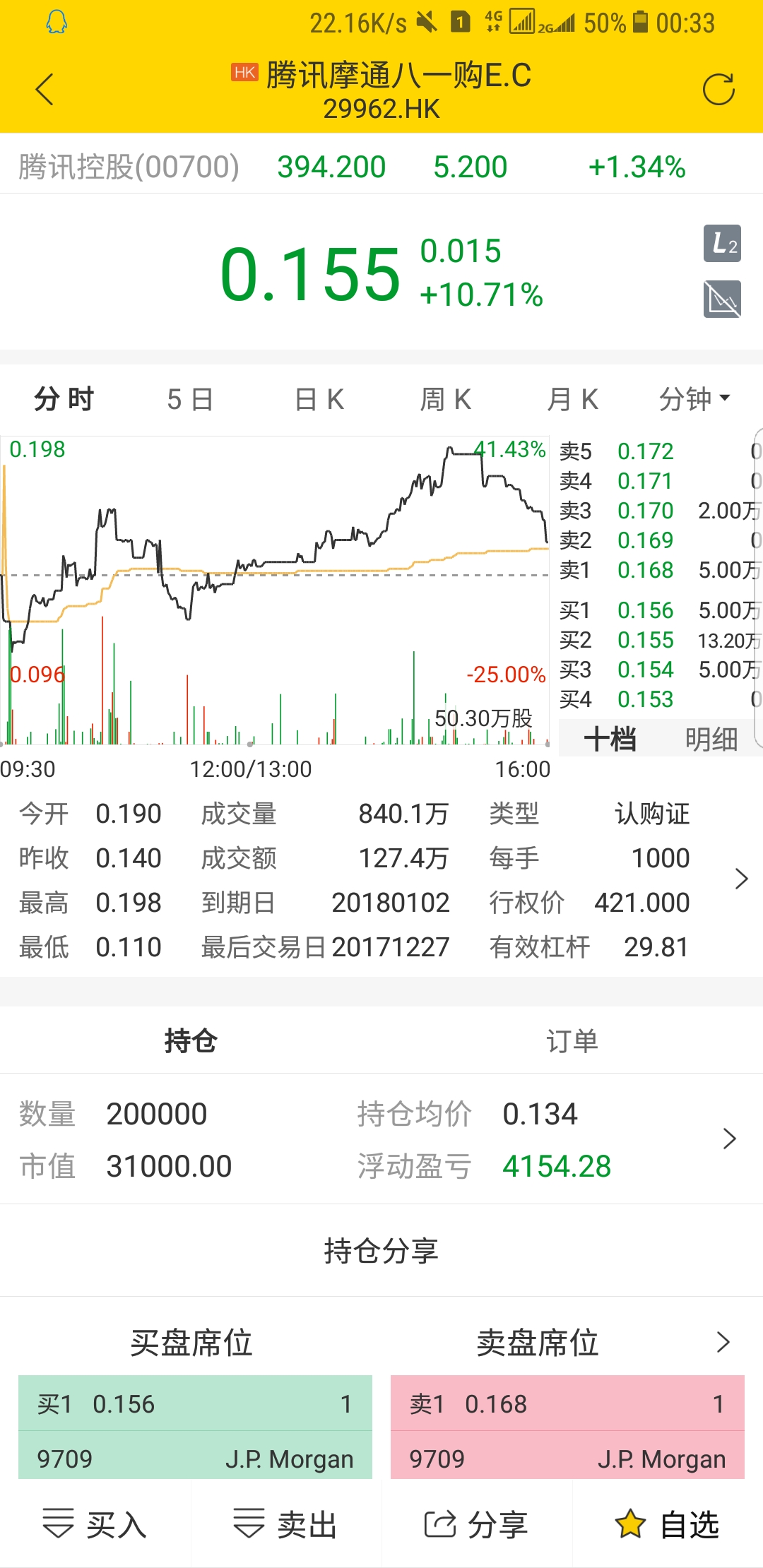Switch to the 5日 chart tab
763x1568 pixels.
click(x=190, y=400)
